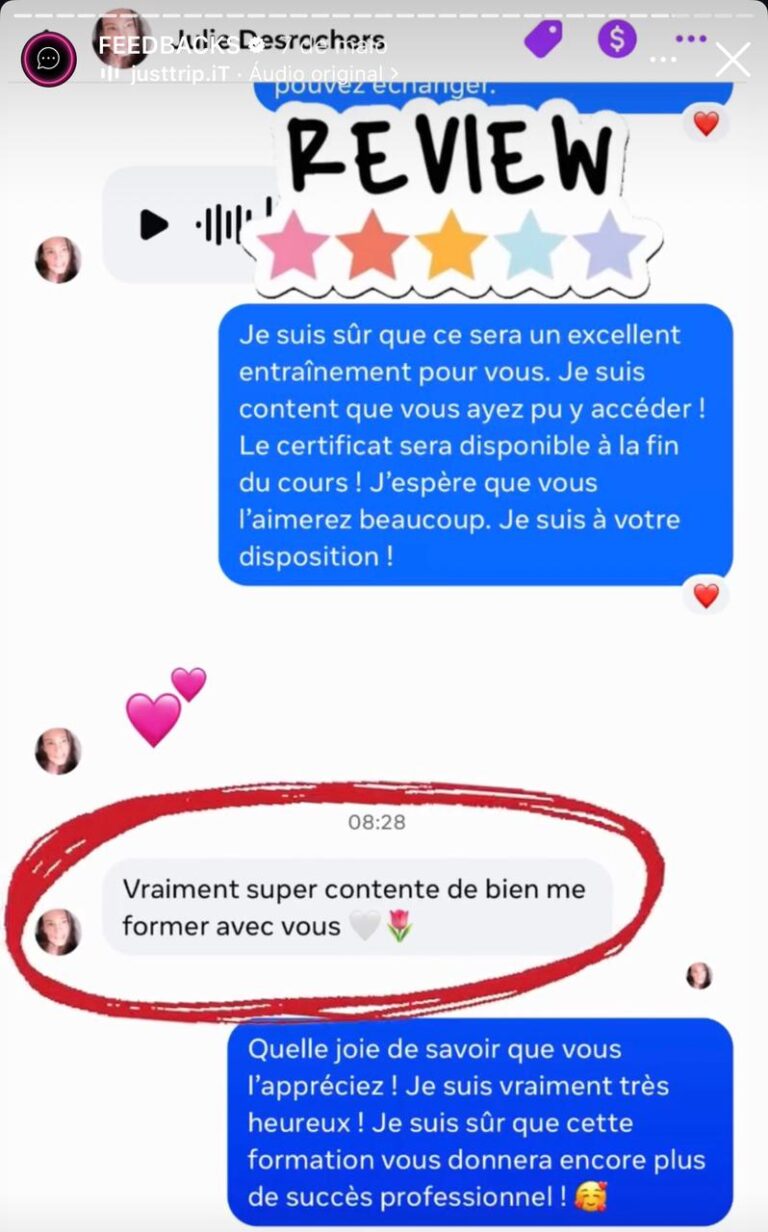Viewport: 768px width, 1232px height.
Task: Open the justtrip.iT original audio link
Action: 249,74
